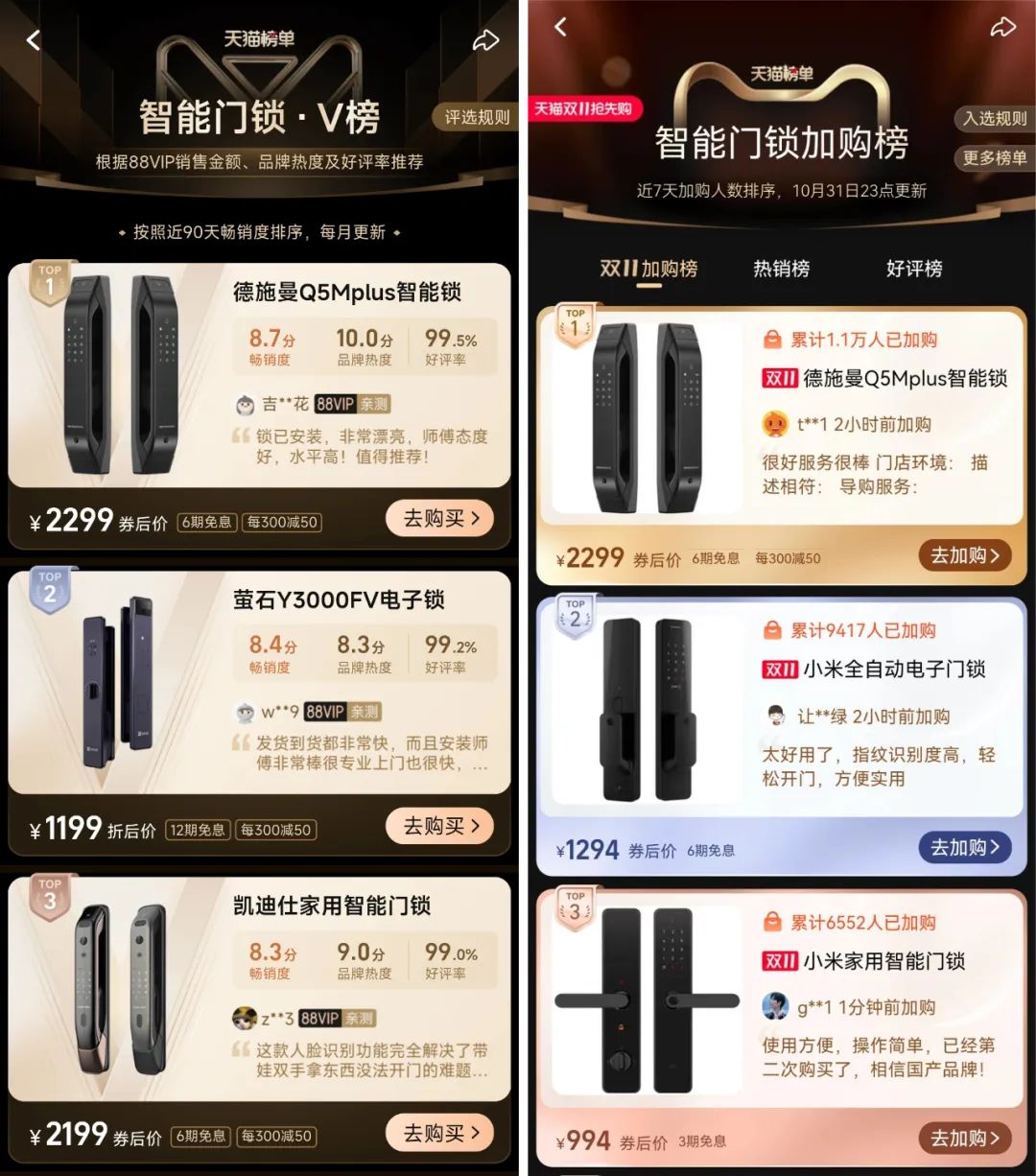The height and width of the screenshot is (1176, 1036).
Task: Tap 去加购 for 德施曼Q5Mplus智能锁
Action: point(964,555)
